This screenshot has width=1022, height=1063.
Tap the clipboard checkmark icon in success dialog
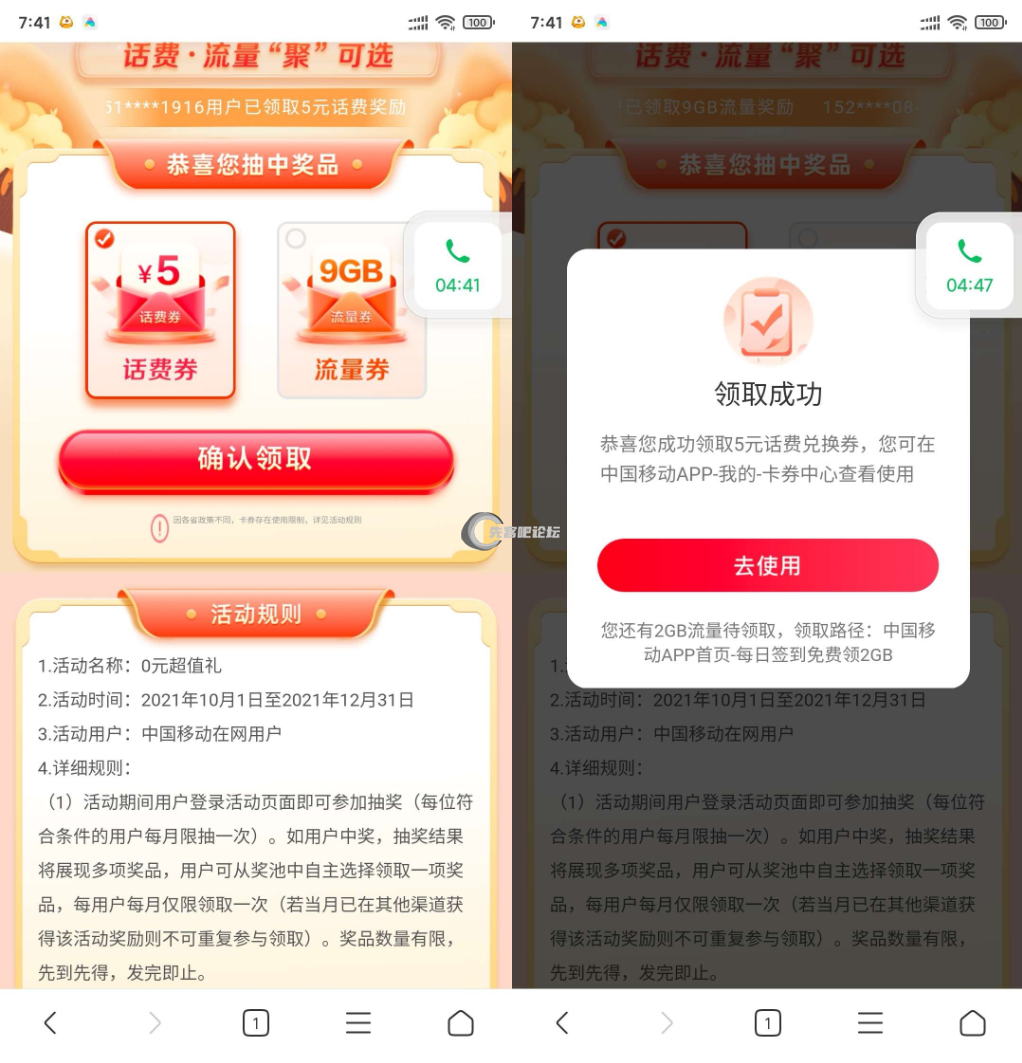point(767,321)
